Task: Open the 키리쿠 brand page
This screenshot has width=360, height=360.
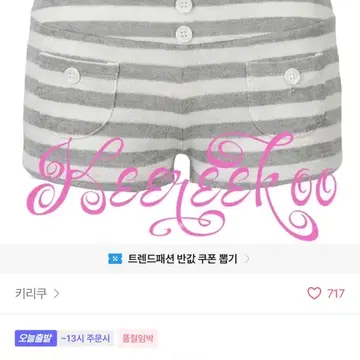Action: 37,294
